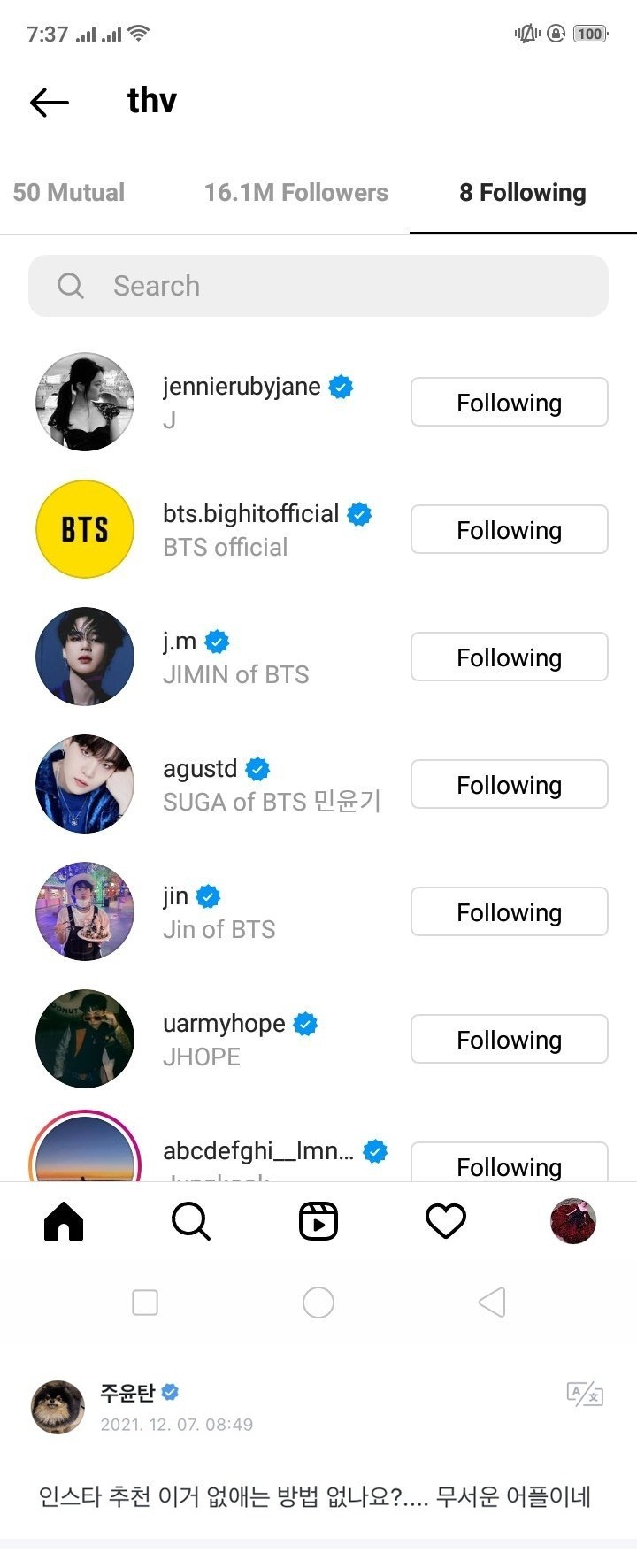Open your profile picture icon in bottom bar
The image size is (637, 1568).
coord(573,1221)
